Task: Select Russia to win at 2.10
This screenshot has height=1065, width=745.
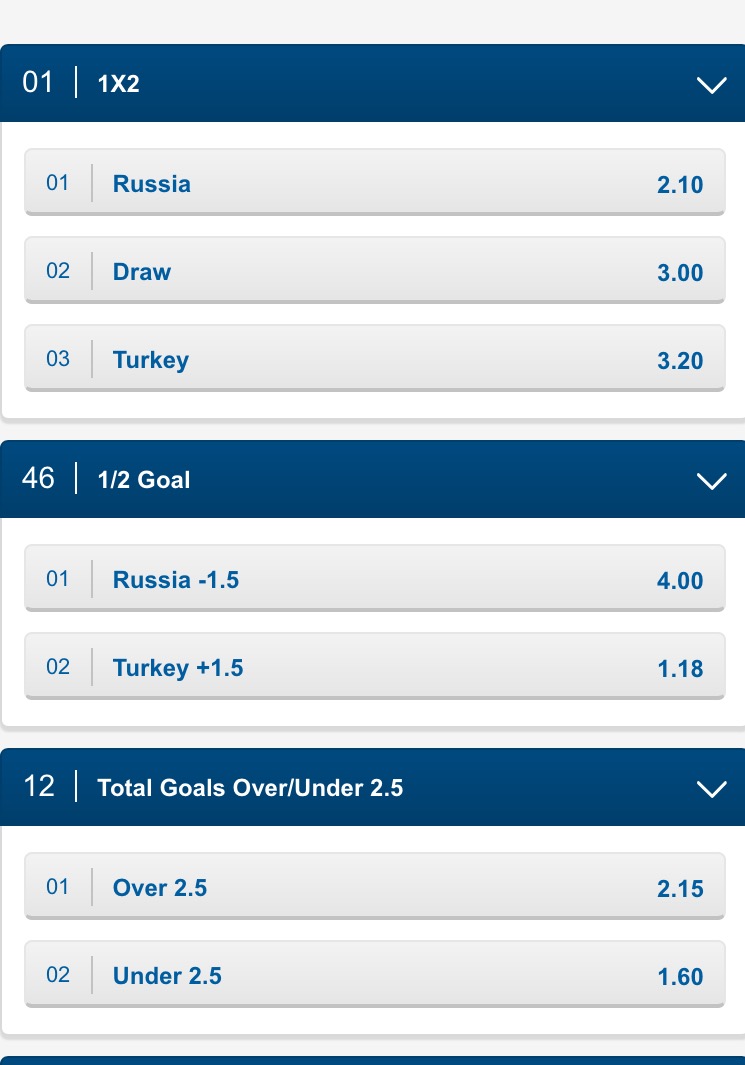Action: tap(374, 183)
